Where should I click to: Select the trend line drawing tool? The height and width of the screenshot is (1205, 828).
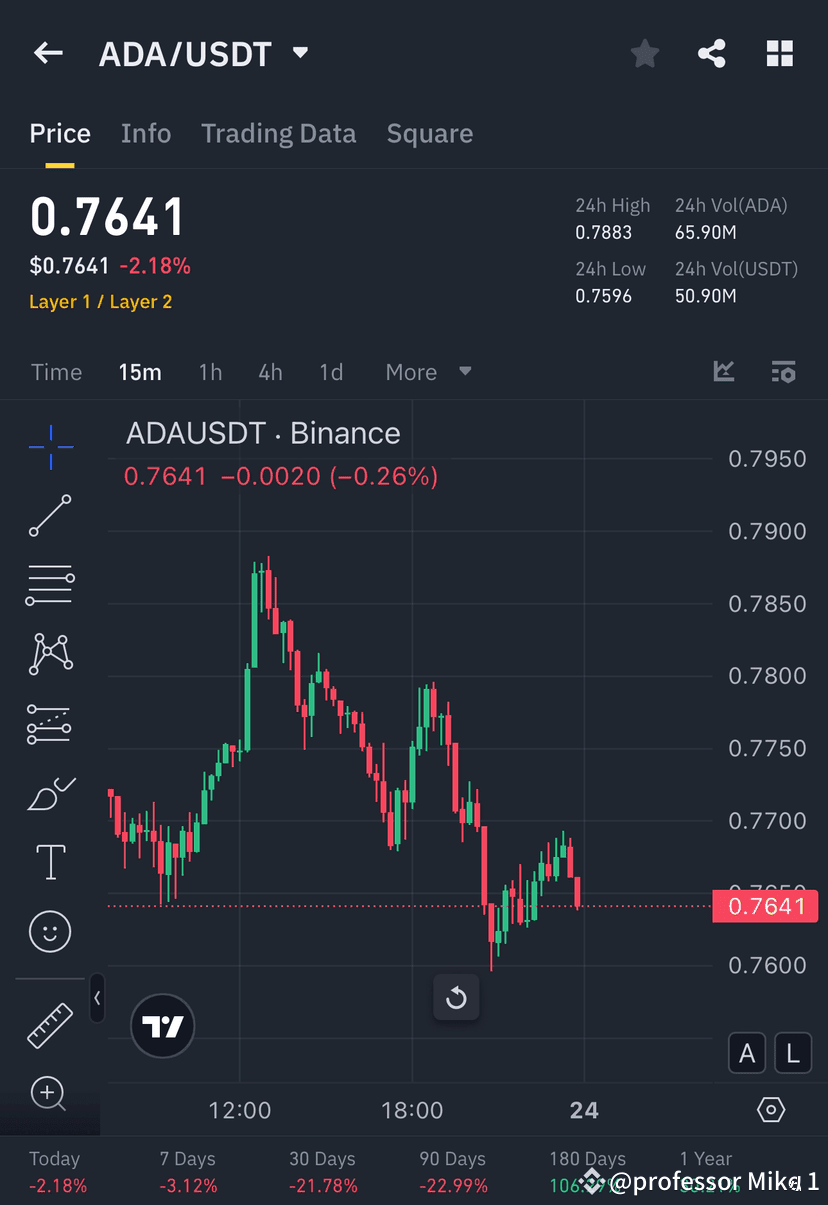(x=49, y=516)
